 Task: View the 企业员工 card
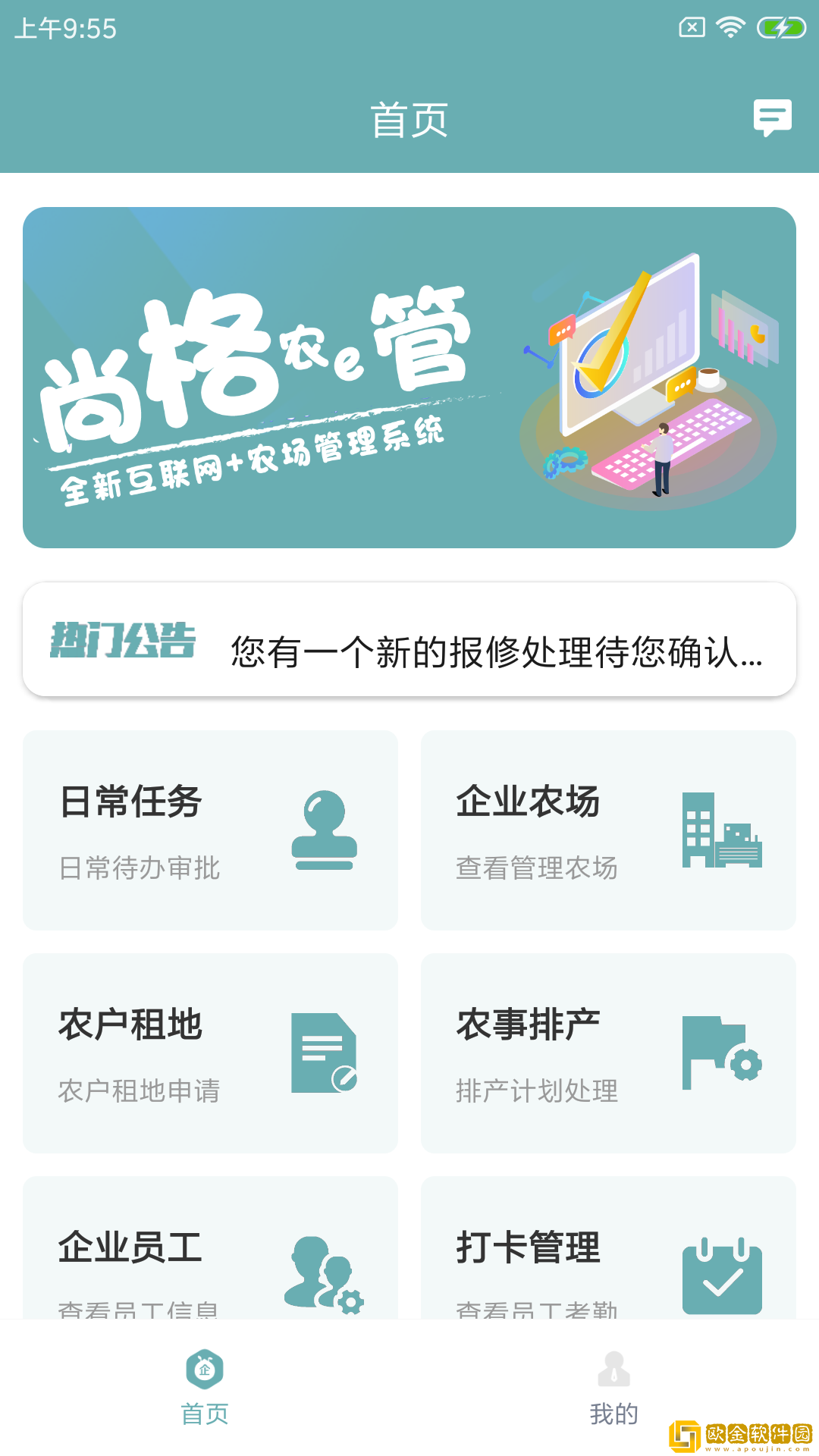tap(210, 1251)
